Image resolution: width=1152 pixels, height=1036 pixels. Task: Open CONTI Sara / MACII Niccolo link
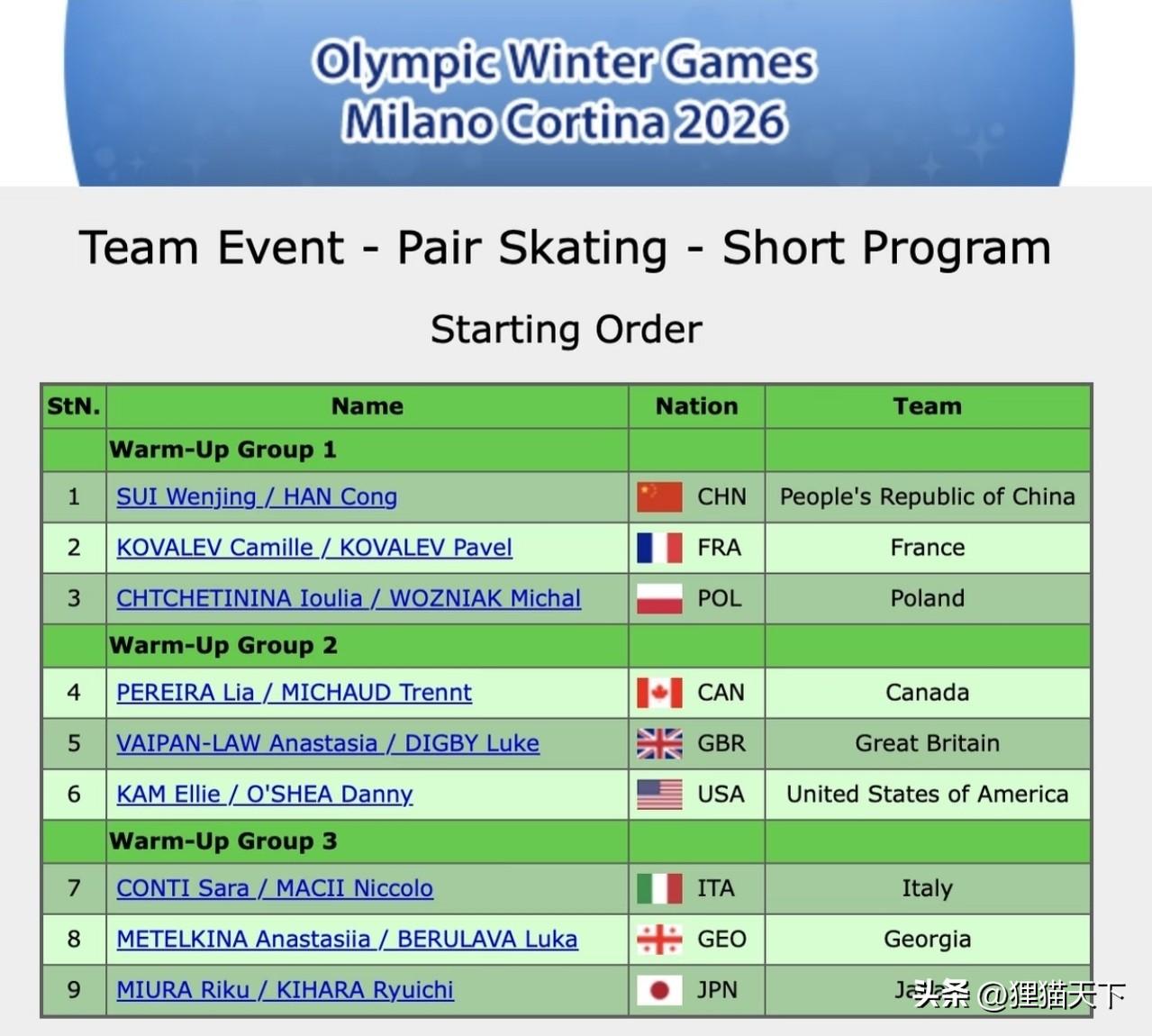click(275, 888)
